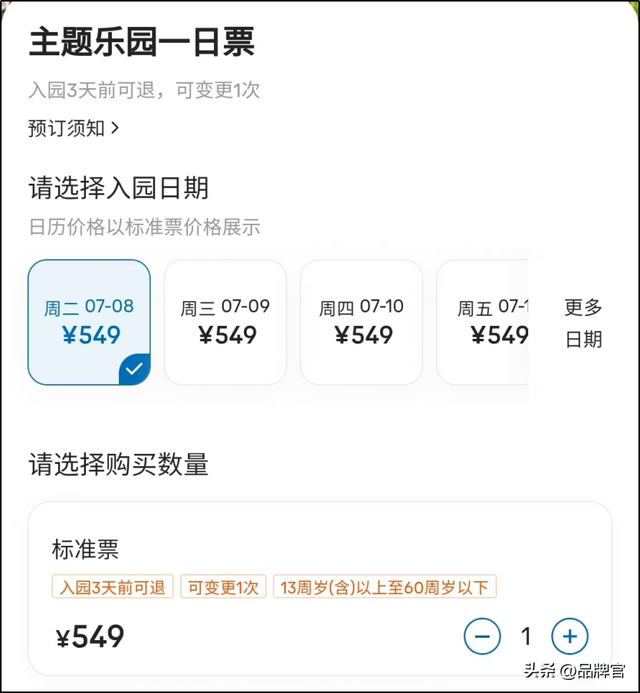Decrease the 标准票 ticket quantity

[482, 636]
